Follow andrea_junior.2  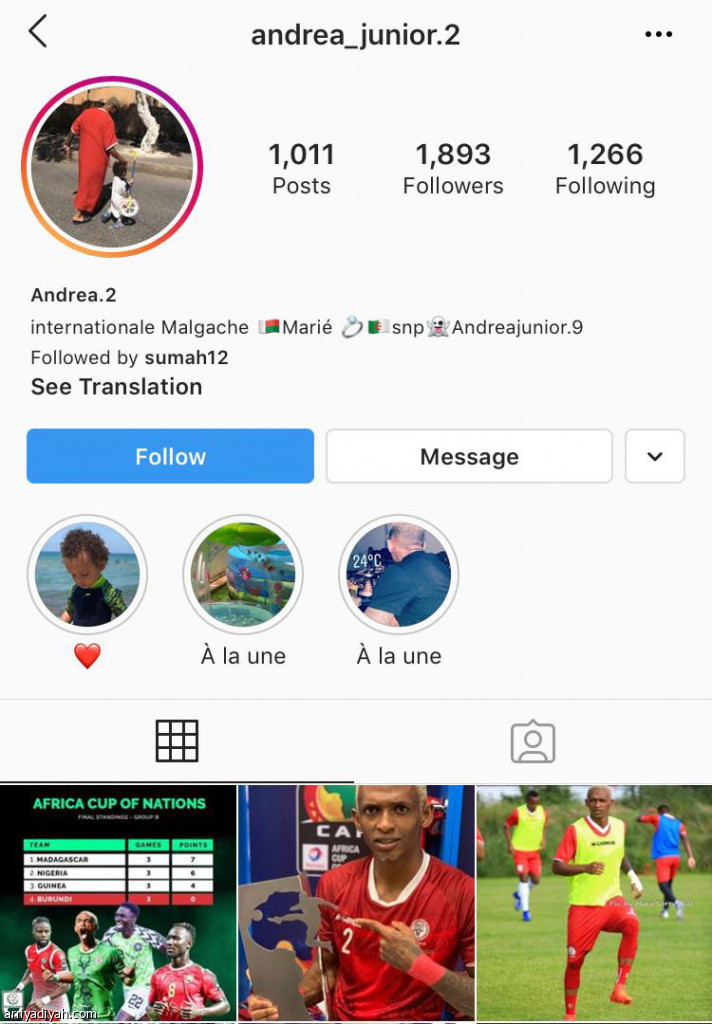click(170, 456)
